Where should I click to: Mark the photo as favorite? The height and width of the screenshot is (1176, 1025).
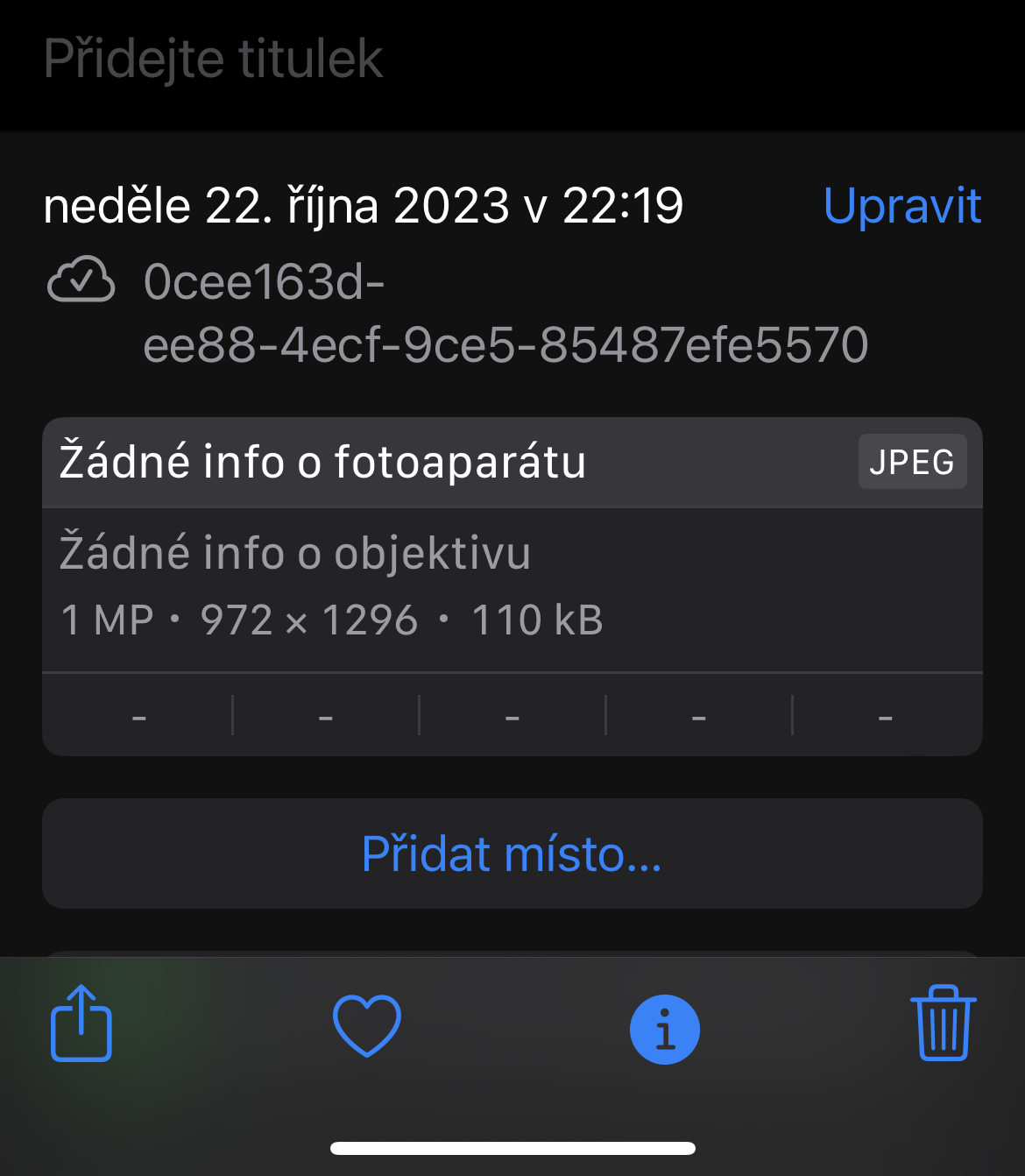pyautogui.click(x=367, y=1026)
